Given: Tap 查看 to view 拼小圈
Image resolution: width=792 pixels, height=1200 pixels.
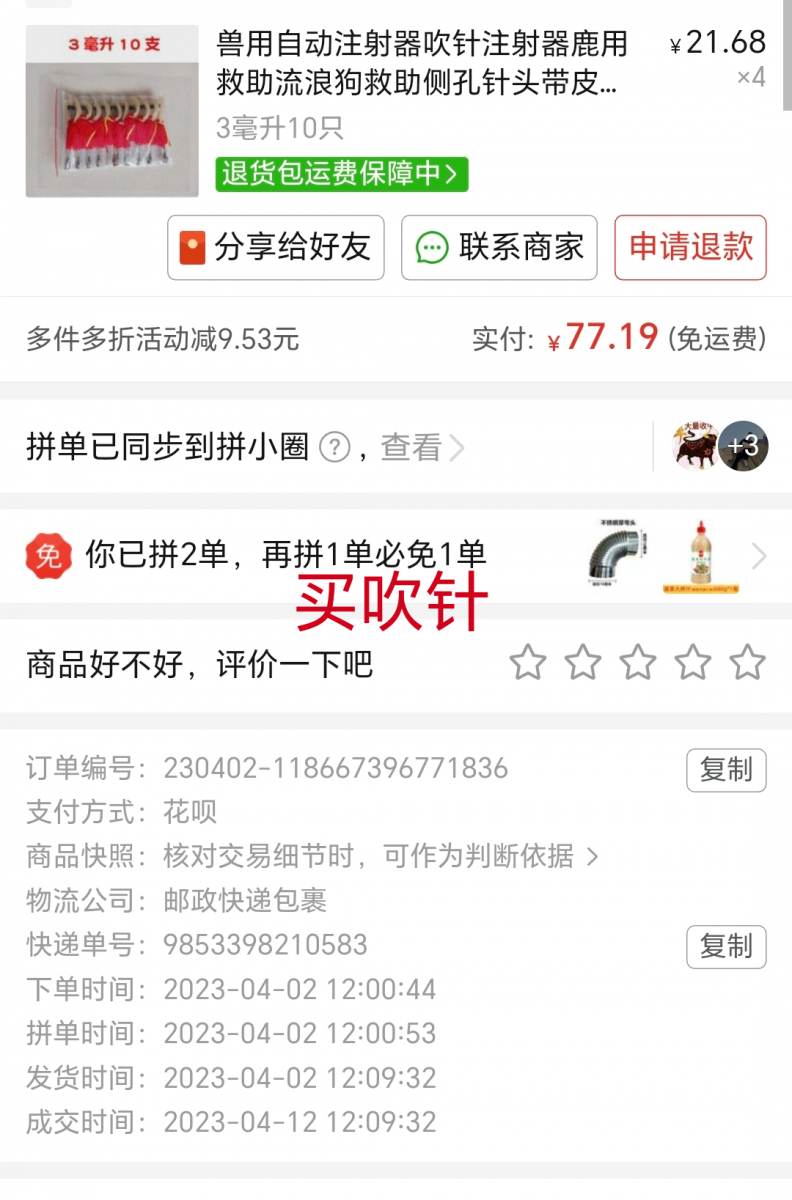Looking at the screenshot, I should (422, 447).
